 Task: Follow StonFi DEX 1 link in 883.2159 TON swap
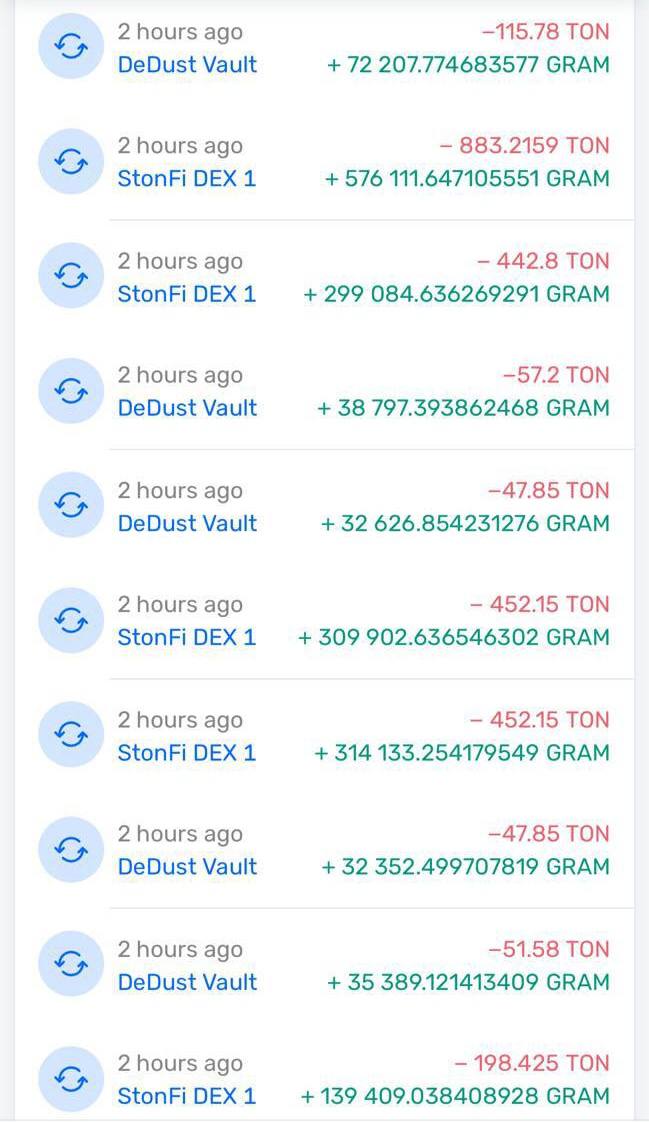coord(187,179)
